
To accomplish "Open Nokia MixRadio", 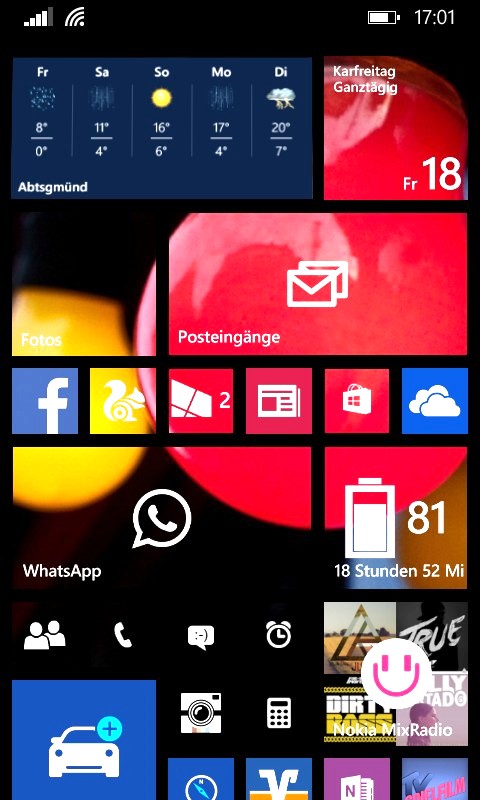I will (395, 674).
